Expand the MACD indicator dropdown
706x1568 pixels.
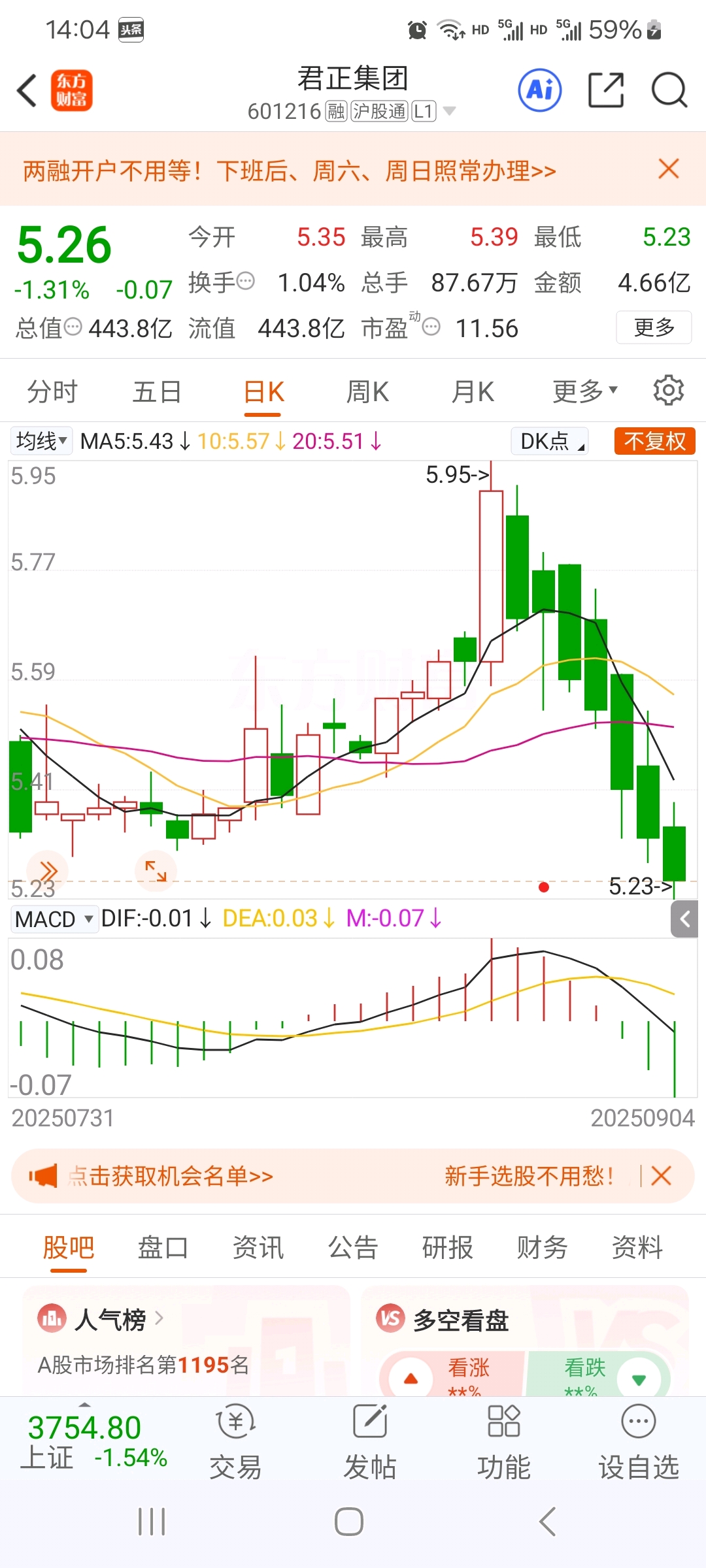[54, 919]
